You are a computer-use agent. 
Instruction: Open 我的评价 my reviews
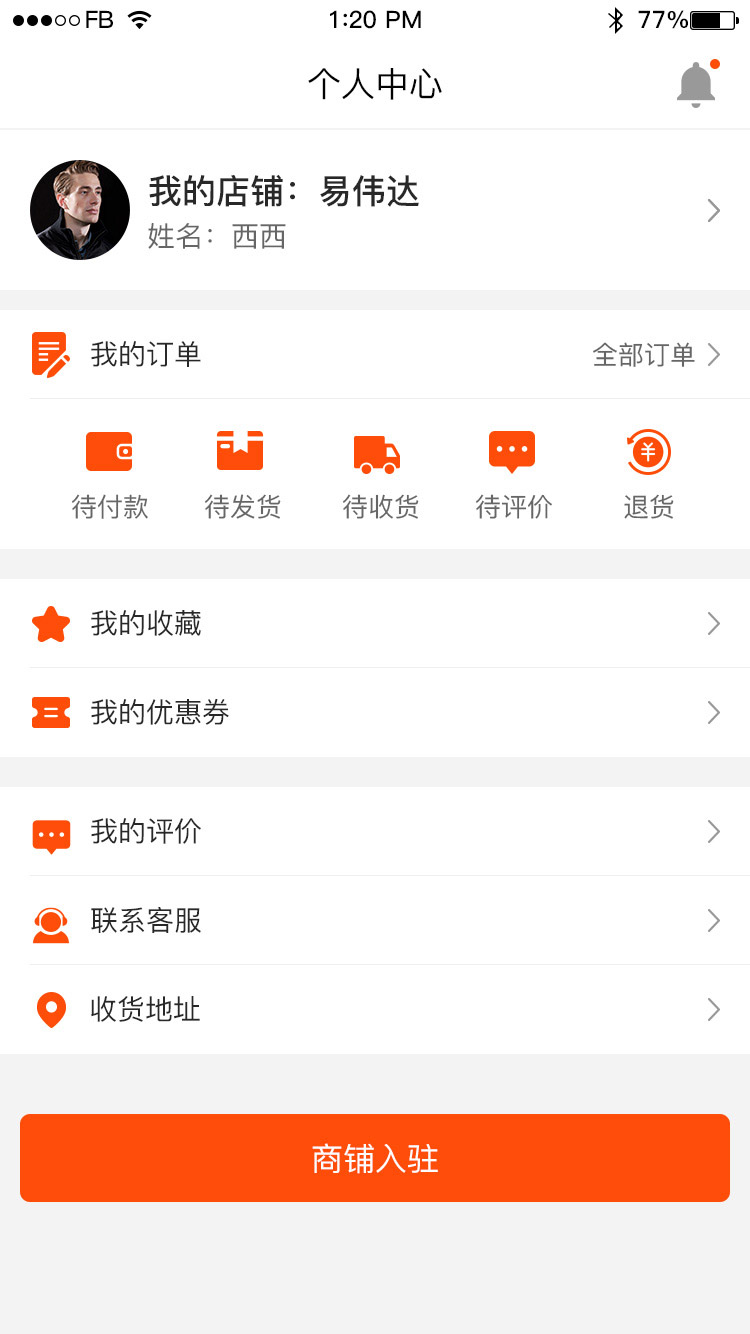375,832
